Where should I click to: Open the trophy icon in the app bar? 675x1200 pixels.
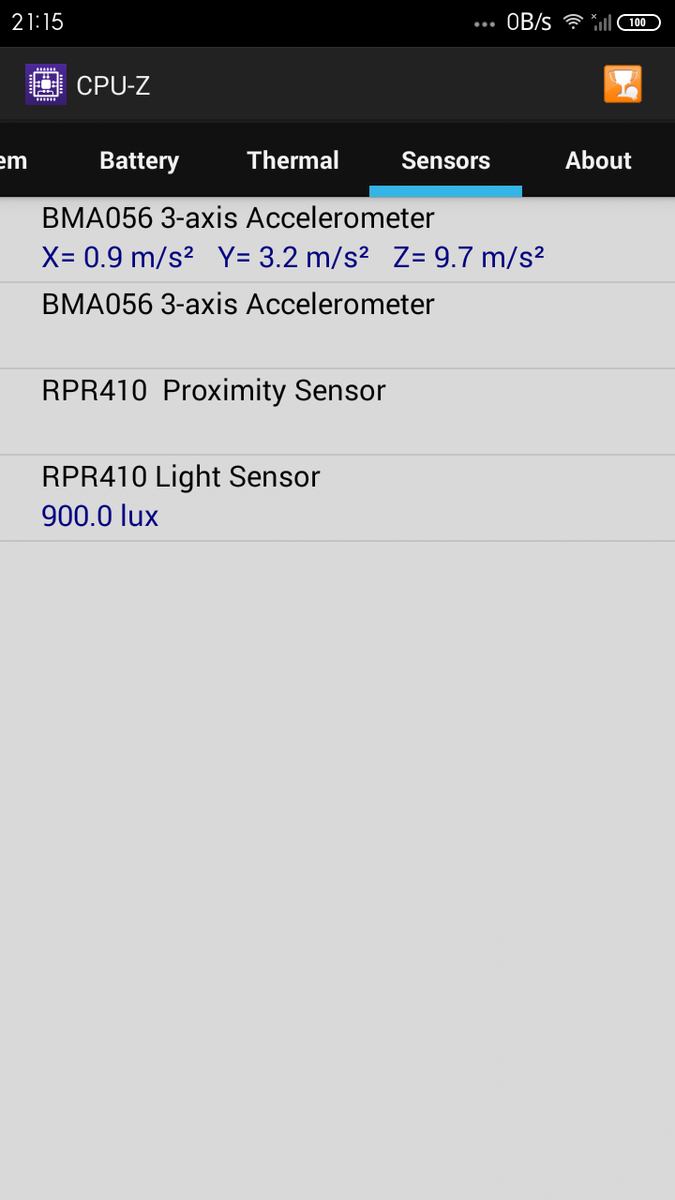click(622, 85)
